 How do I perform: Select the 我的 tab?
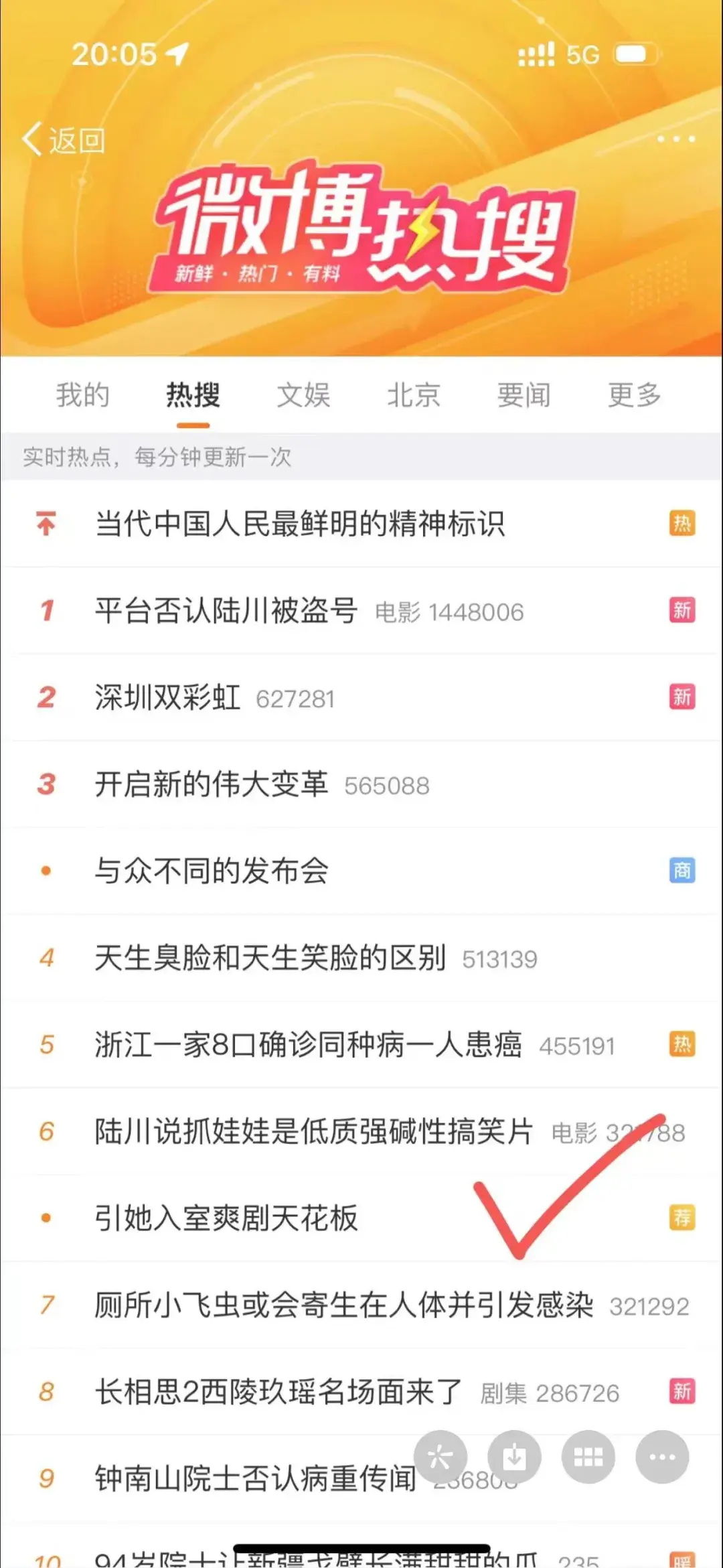coord(82,395)
